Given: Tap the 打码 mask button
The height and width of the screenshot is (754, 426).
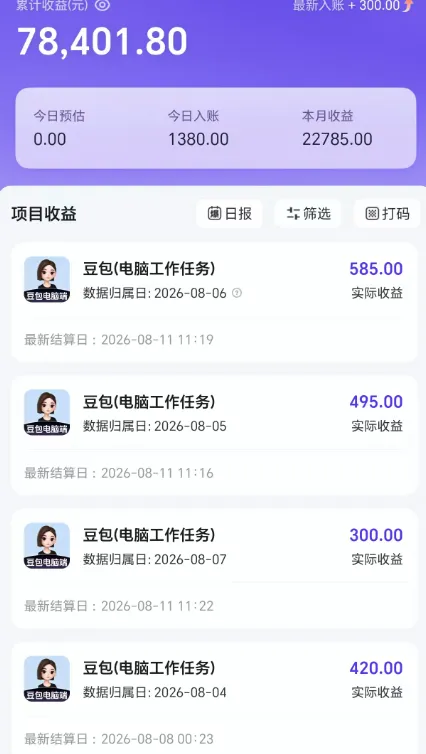Looking at the screenshot, I should coord(387,214).
